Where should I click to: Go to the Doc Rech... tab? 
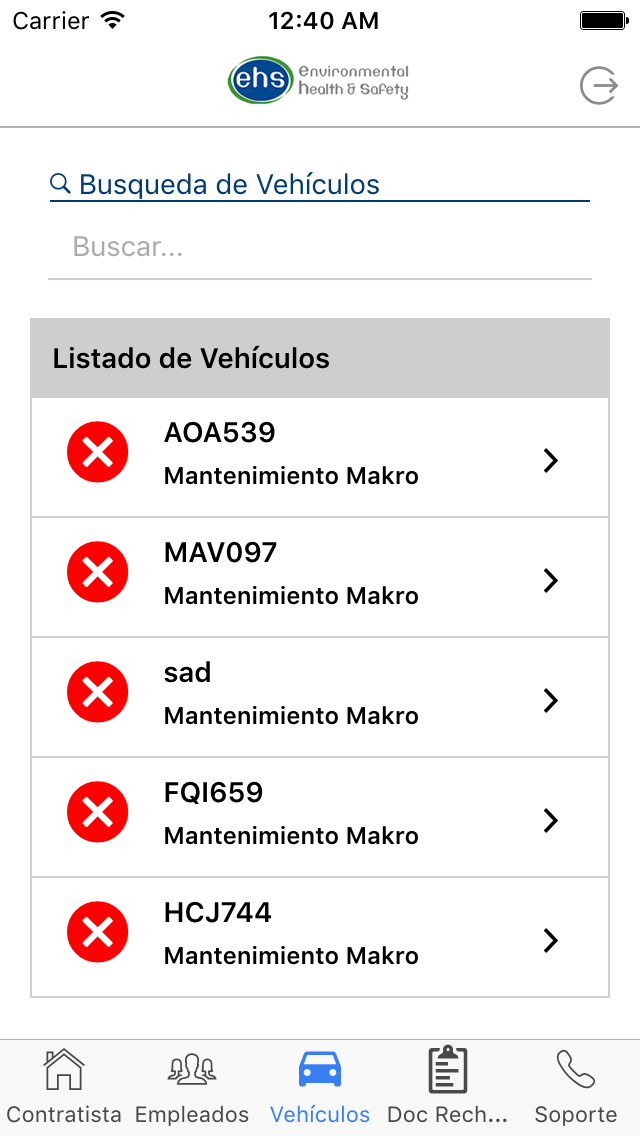[448, 1088]
